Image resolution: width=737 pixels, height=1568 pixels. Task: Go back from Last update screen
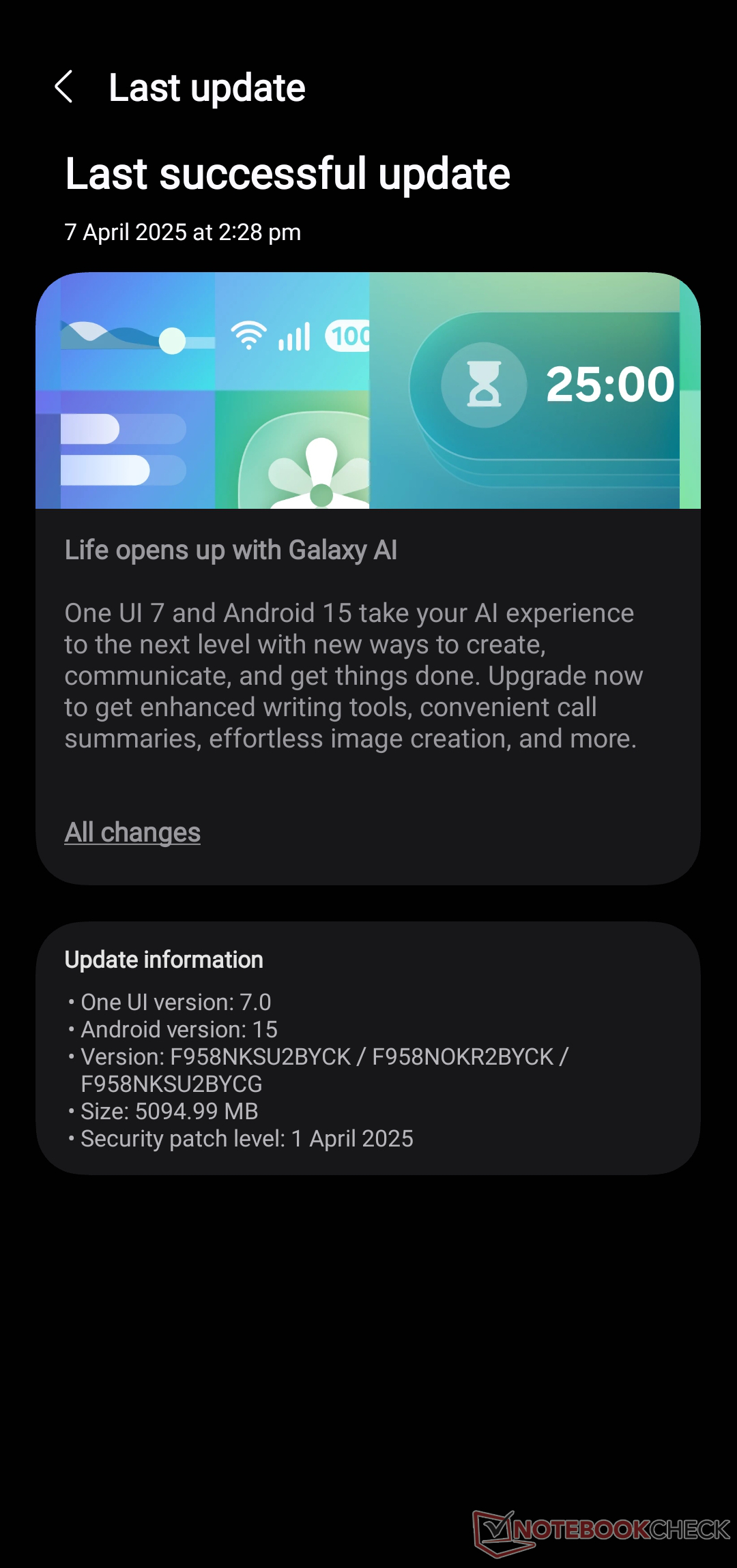pos(63,87)
